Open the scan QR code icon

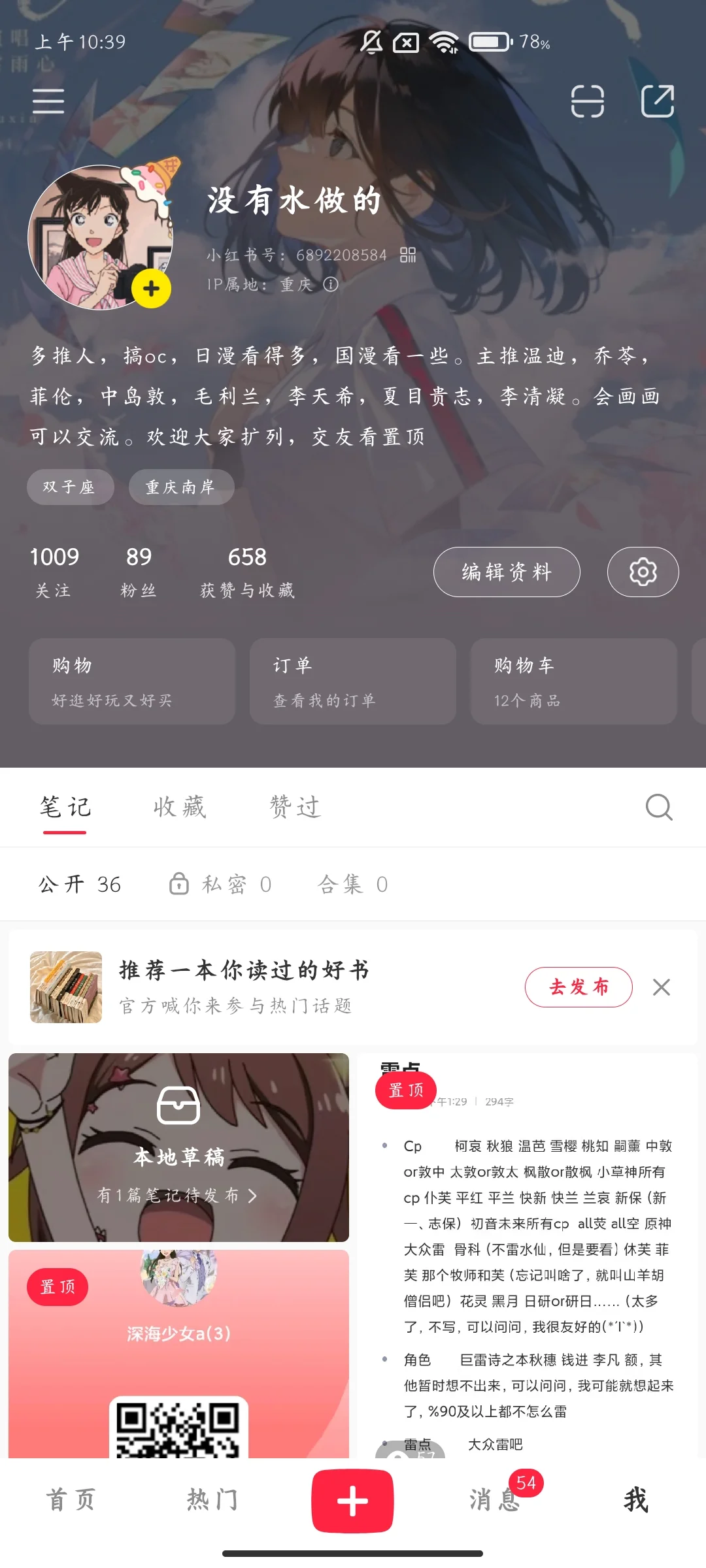tap(587, 101)
